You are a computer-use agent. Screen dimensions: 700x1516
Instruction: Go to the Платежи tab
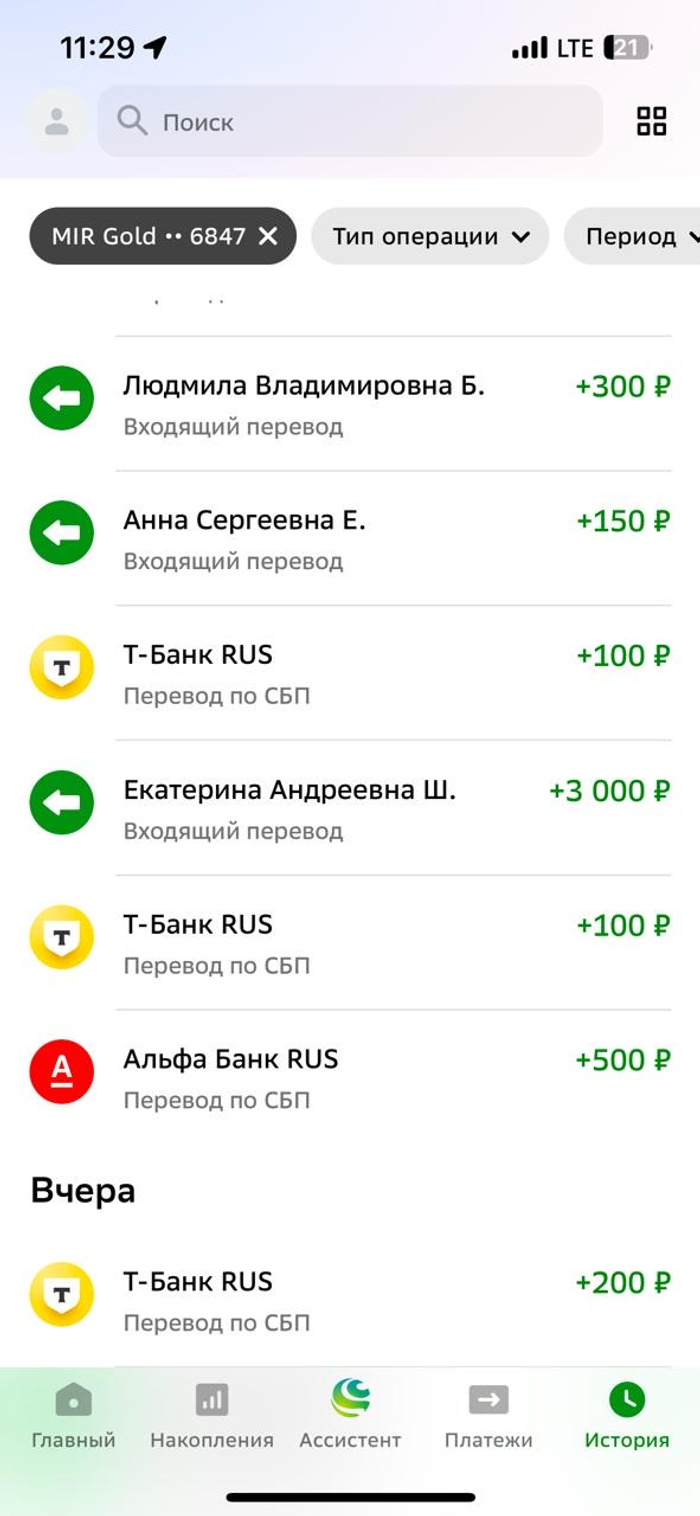488,1417
